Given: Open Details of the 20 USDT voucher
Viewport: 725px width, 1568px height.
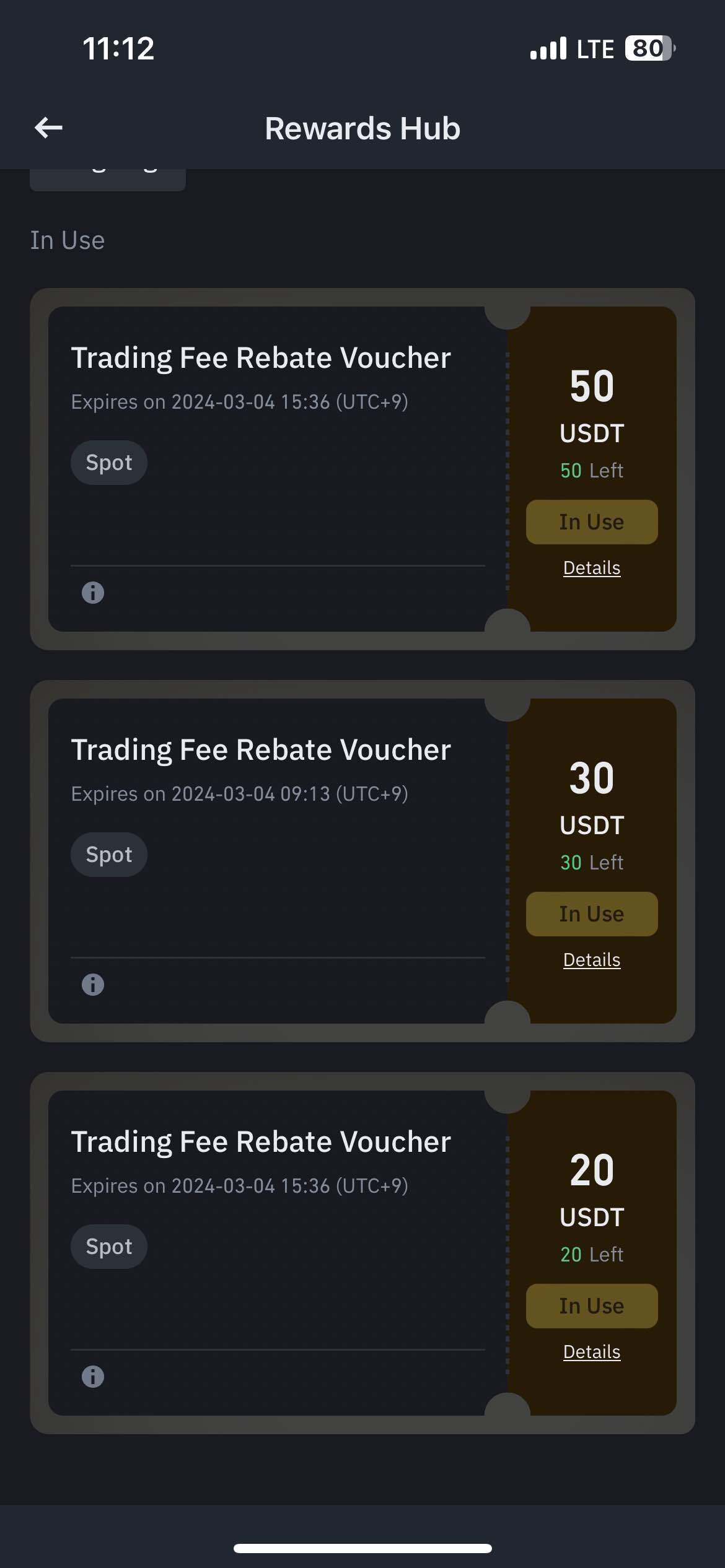Looking at the screenshot, I should click(591, 1351).
